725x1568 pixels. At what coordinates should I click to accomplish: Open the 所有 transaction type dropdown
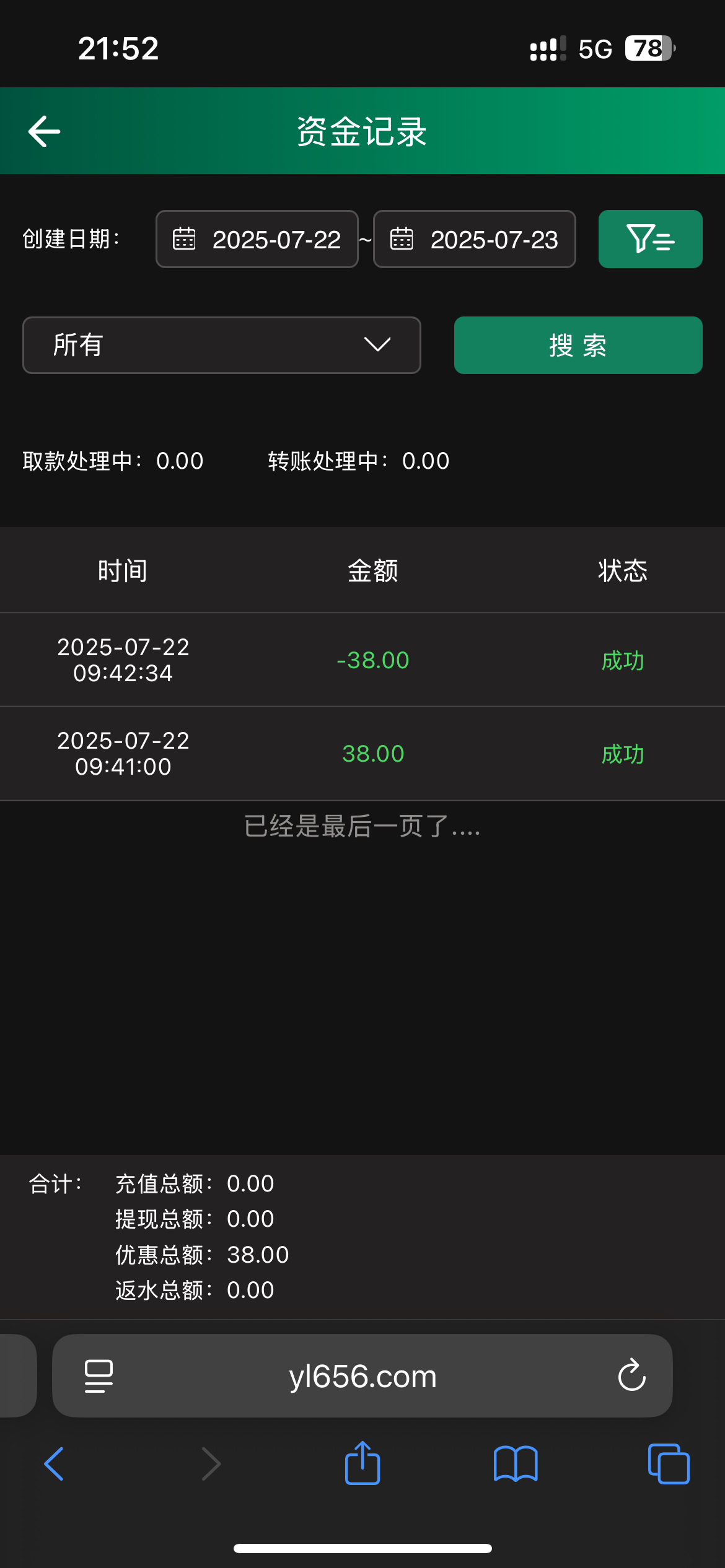(x=221, y=345)
